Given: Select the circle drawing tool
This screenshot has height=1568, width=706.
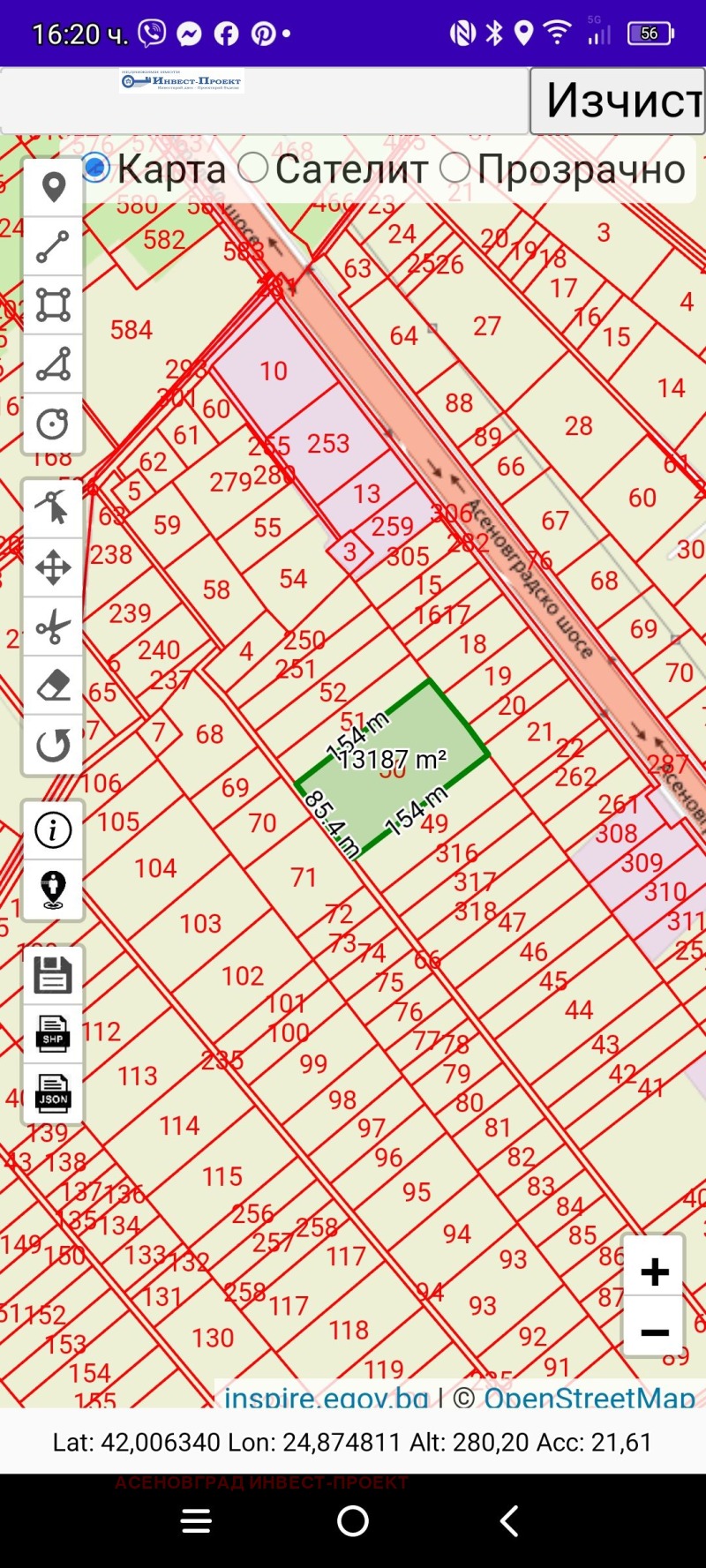Looking at the screenshot, I should pos(54,423).
